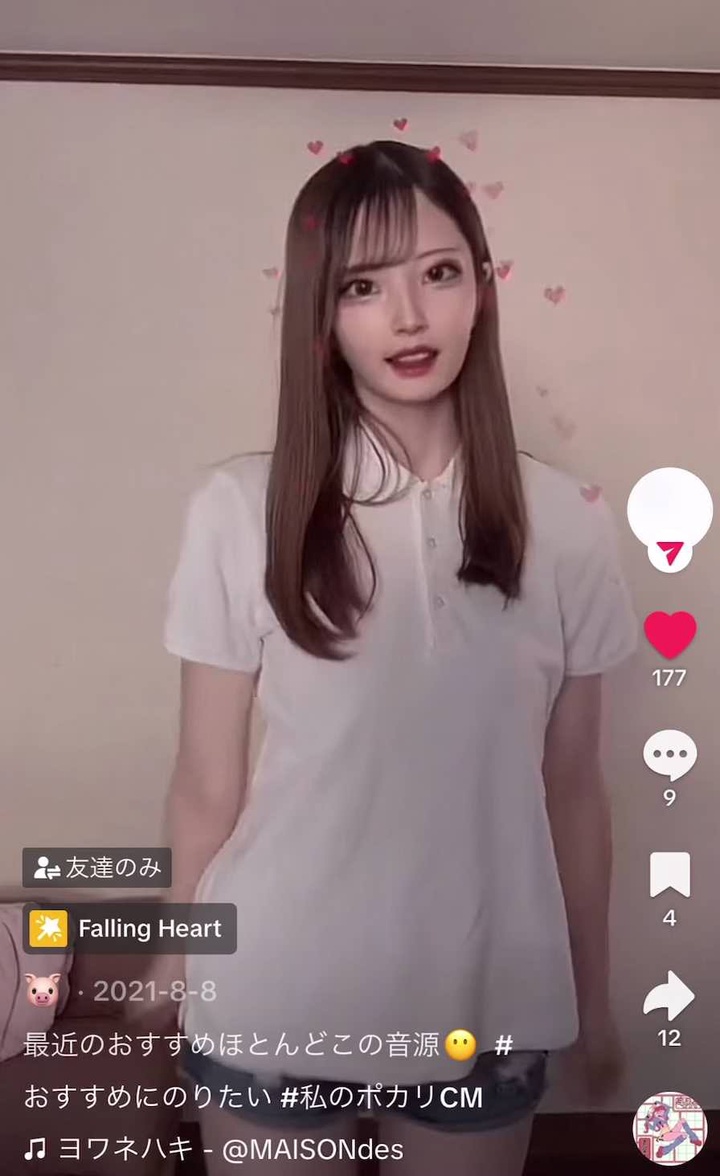Viewport: 720px width, 1176px height.
Task: Open the Falling Heart effect chip
Action: click(130, 929)
